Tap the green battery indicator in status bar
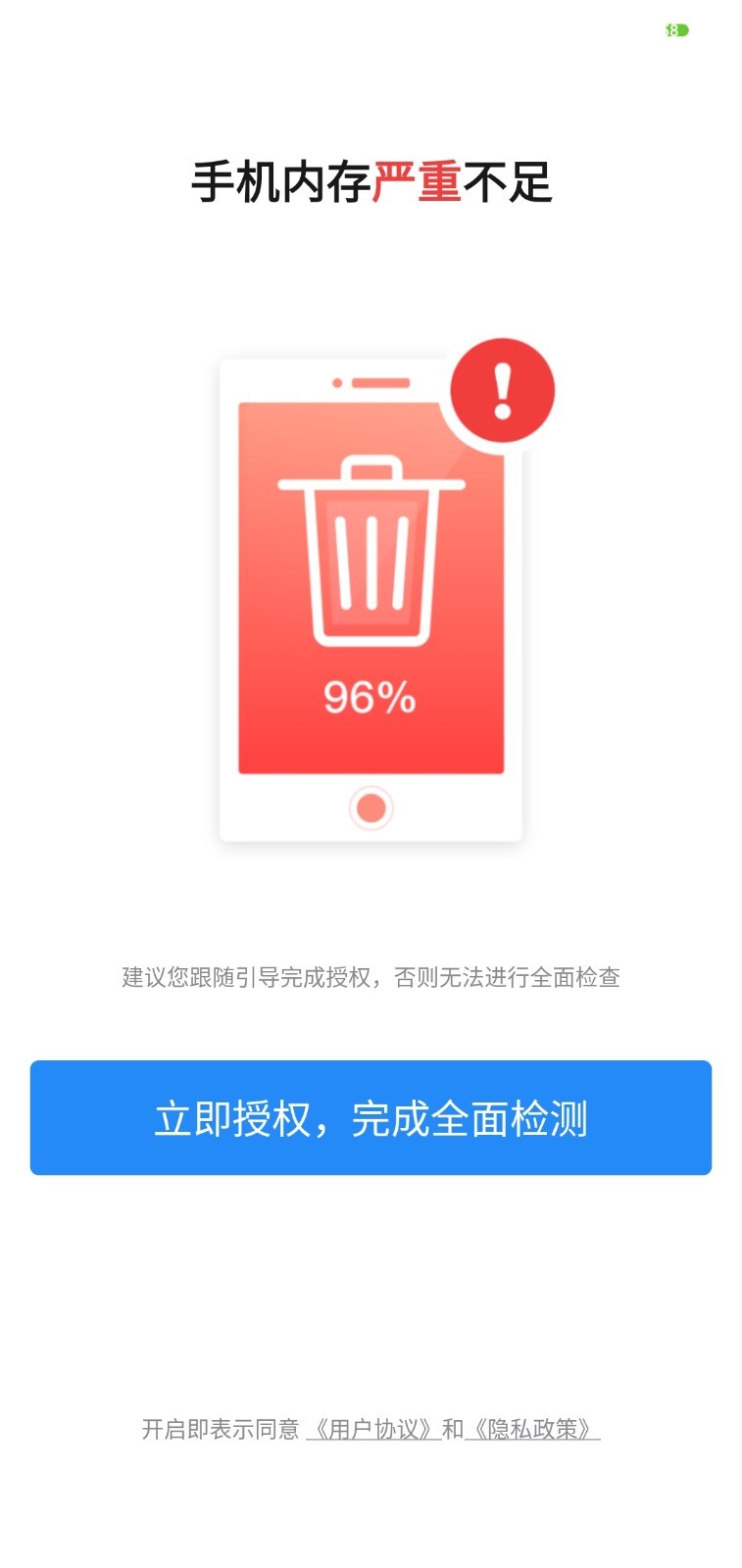This screenshot has width=742, height=1568. click(x=676, y=30)
